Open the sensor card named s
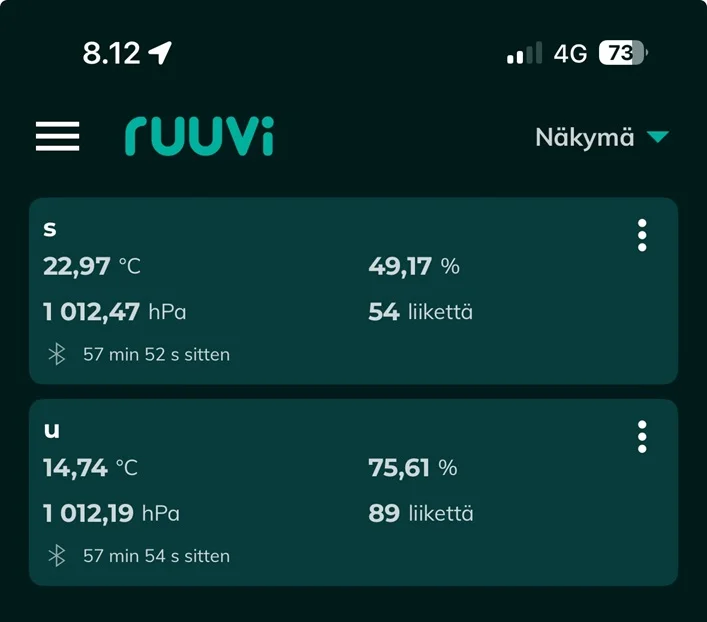This screenshot has height=622, width=707. 300,290
